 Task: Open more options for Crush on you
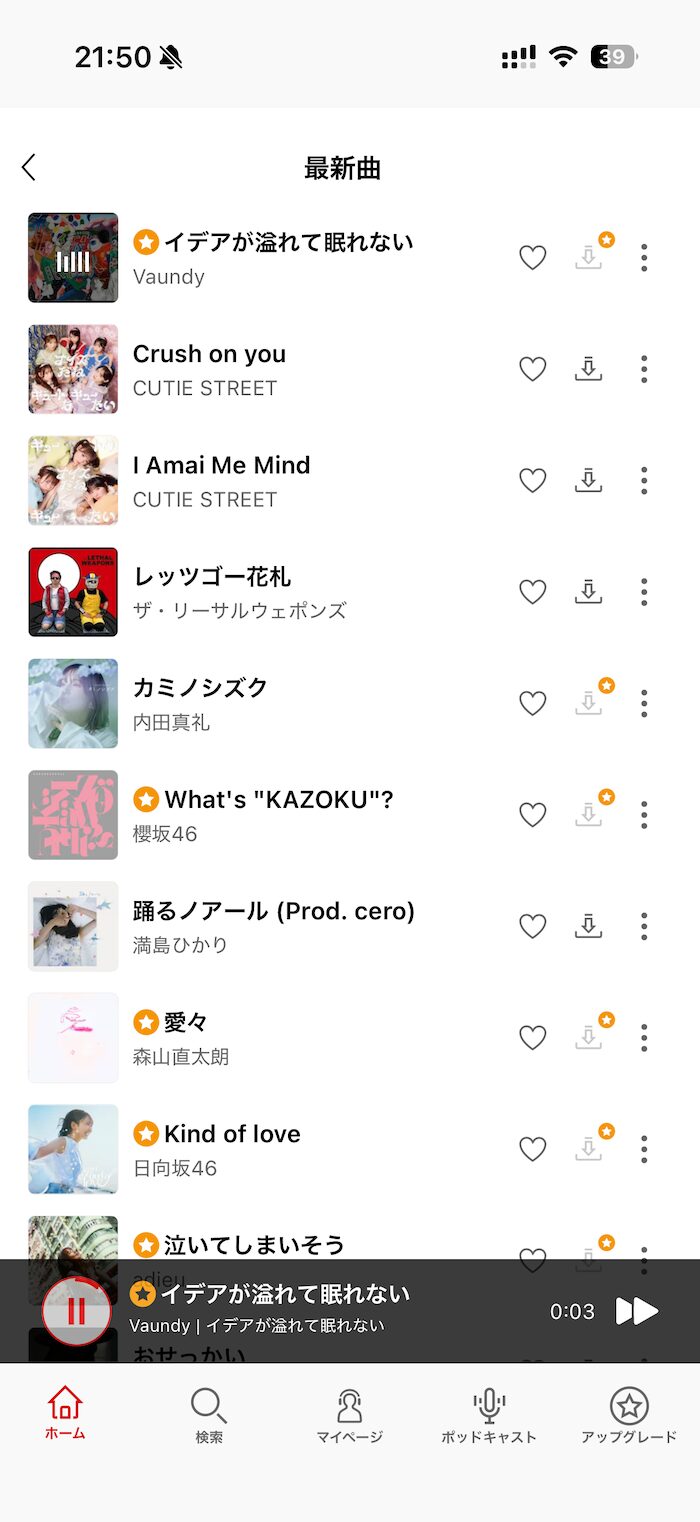(644, 369)
